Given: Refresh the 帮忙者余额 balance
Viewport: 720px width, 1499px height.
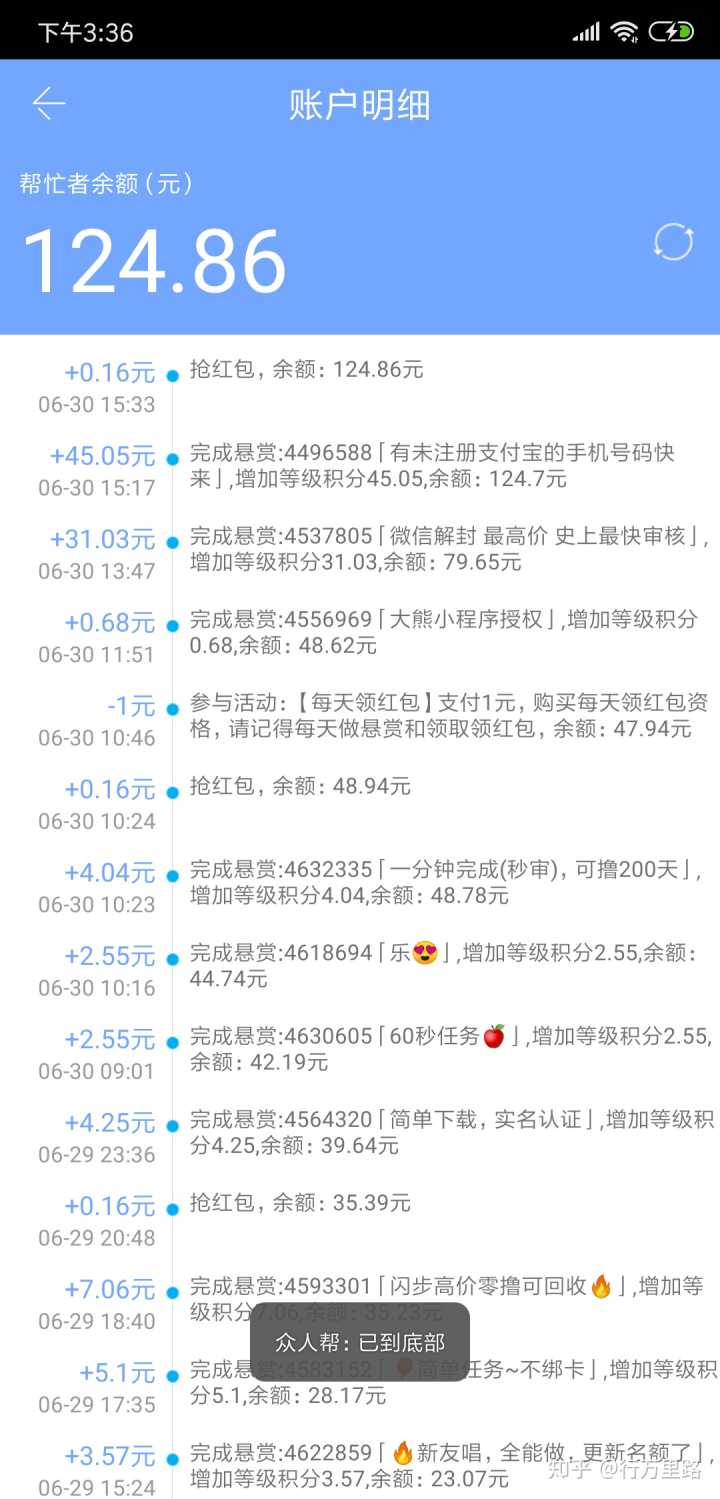Looking at the screenshot, I should [673, 242].
